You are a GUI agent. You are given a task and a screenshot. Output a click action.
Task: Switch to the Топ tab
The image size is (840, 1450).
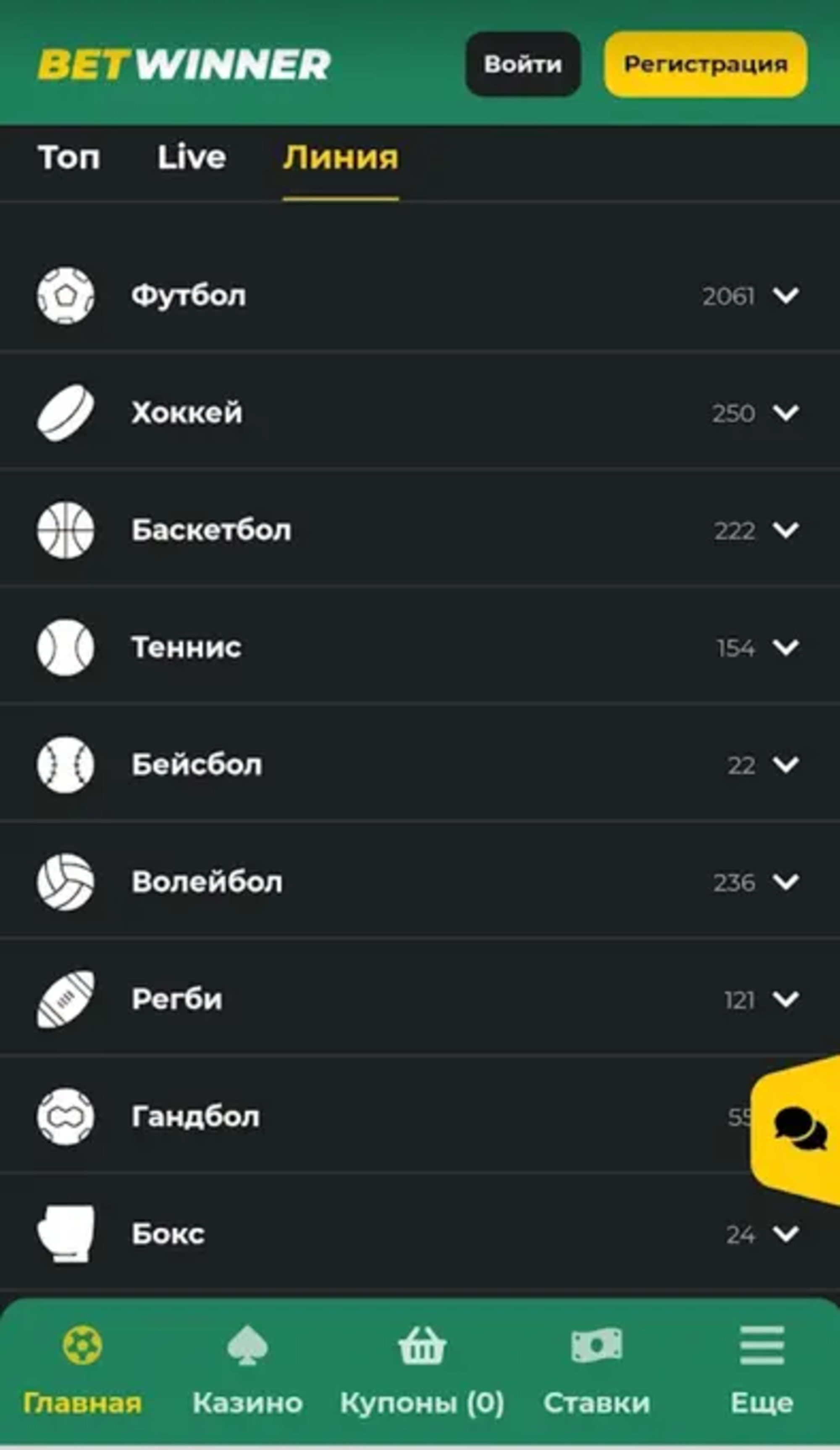pos(69,157)
